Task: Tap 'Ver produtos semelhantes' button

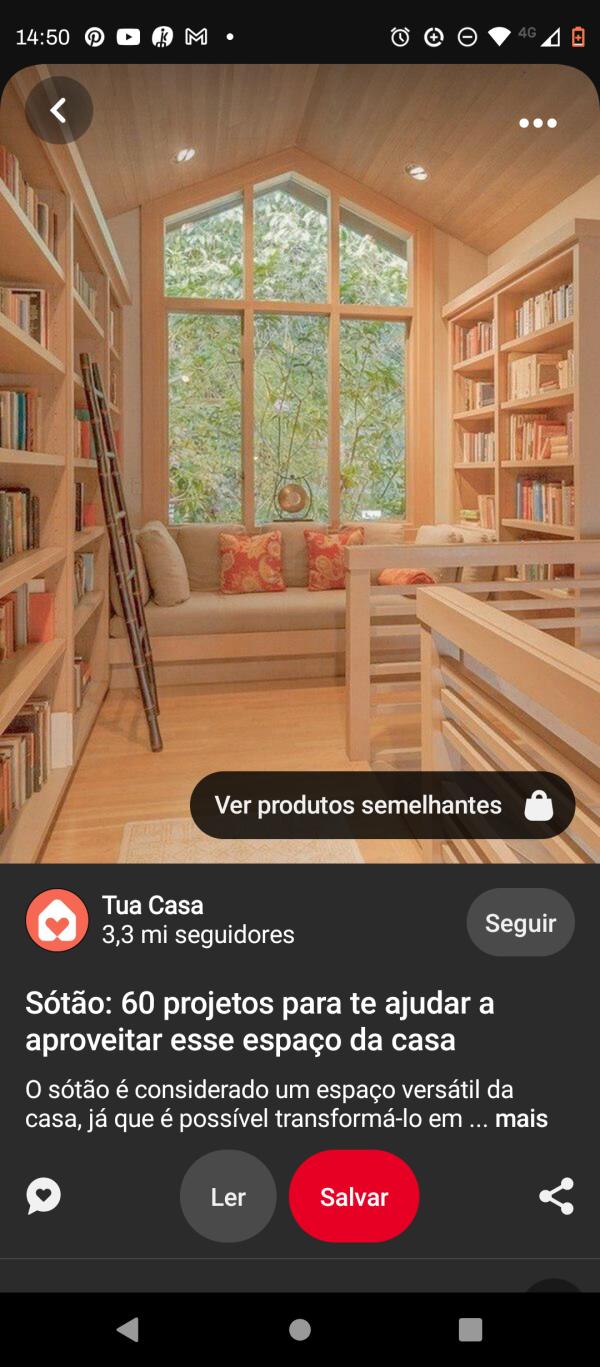Action: [382, 805]
